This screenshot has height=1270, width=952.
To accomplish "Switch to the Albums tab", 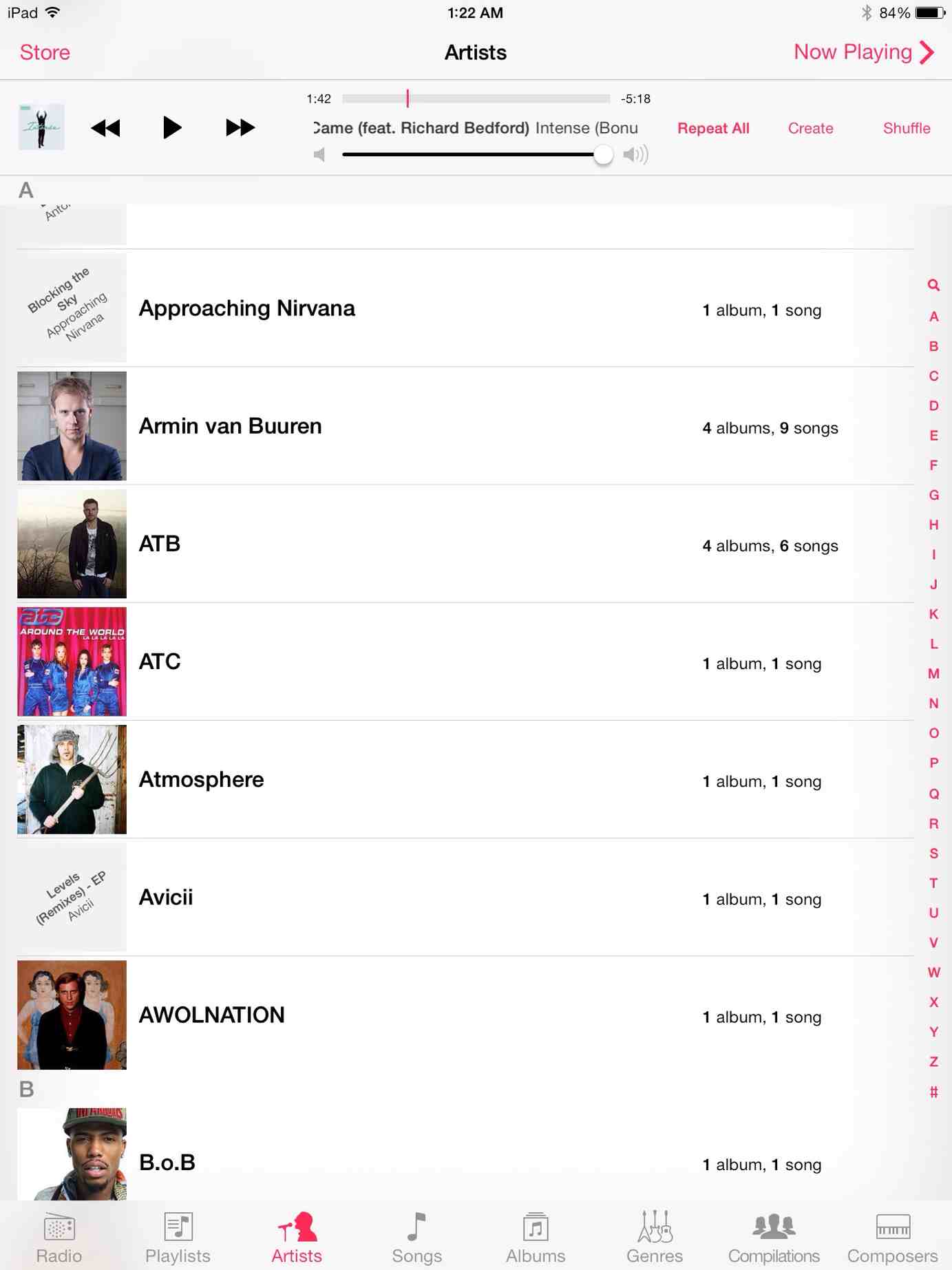I will pyautogui.click(x=536, y=1238).
